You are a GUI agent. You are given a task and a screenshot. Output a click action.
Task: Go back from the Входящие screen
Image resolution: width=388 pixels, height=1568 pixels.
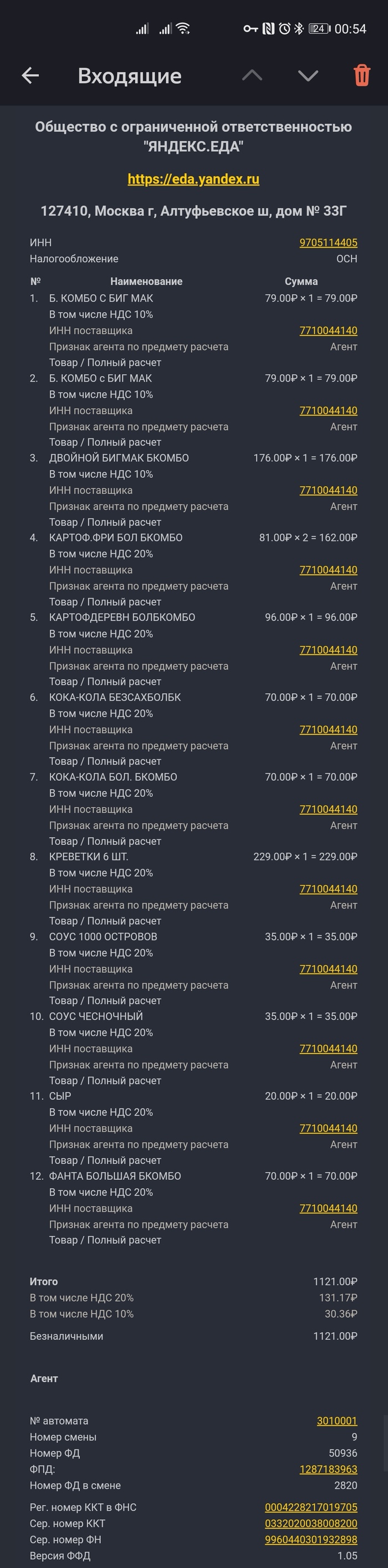pyautogui.click(x=30, y=75)
